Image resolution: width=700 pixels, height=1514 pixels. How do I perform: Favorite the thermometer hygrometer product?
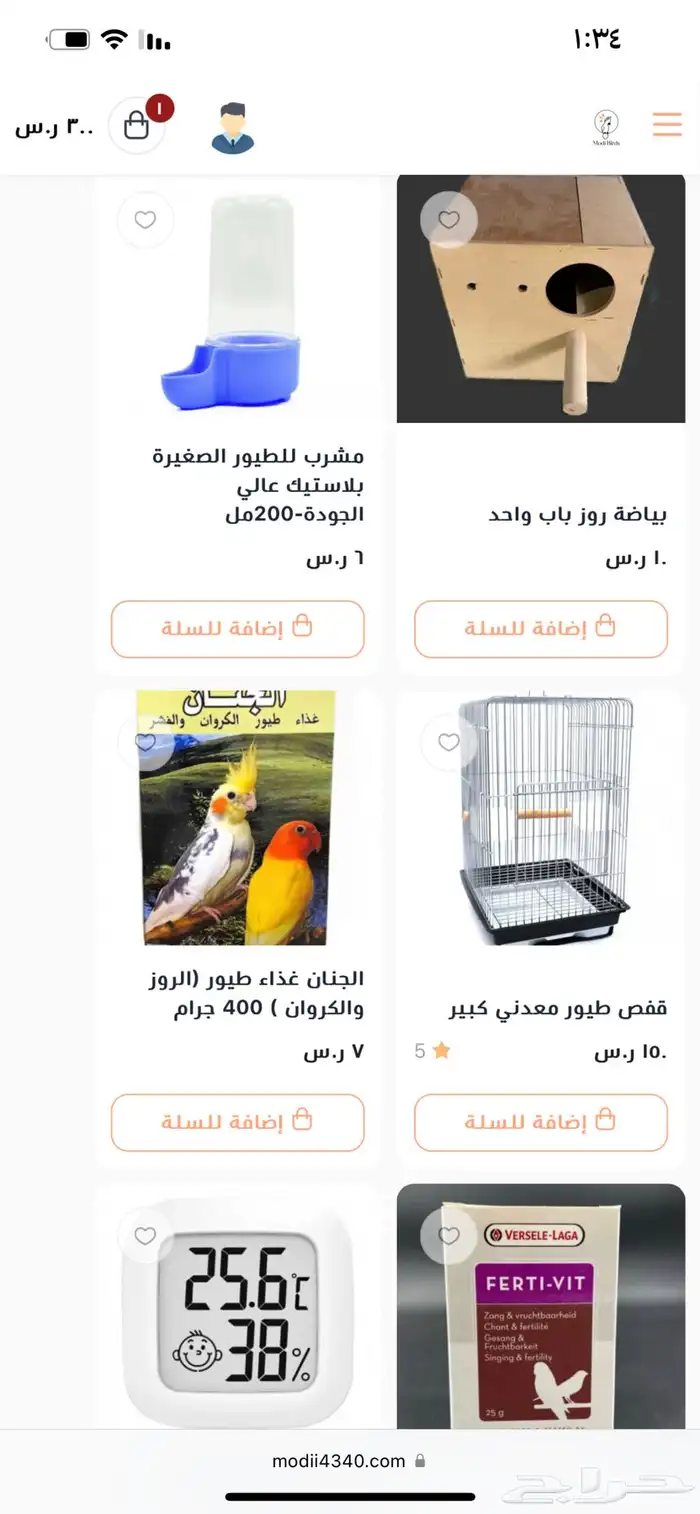[x=146, y=1236]
